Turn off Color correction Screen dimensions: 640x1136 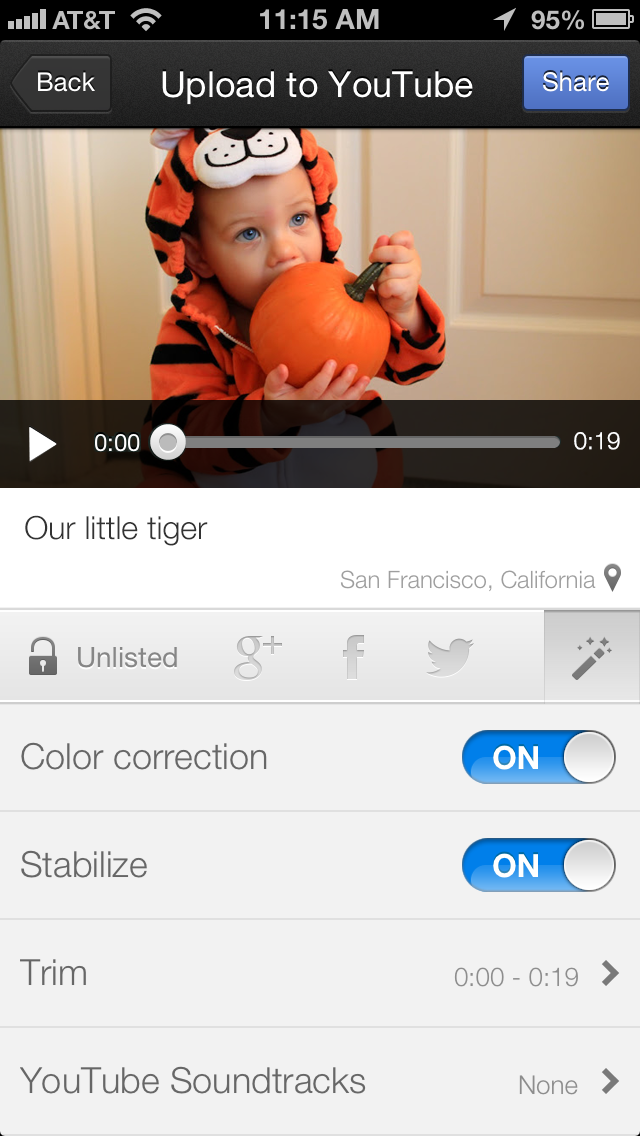coord(538,757)
